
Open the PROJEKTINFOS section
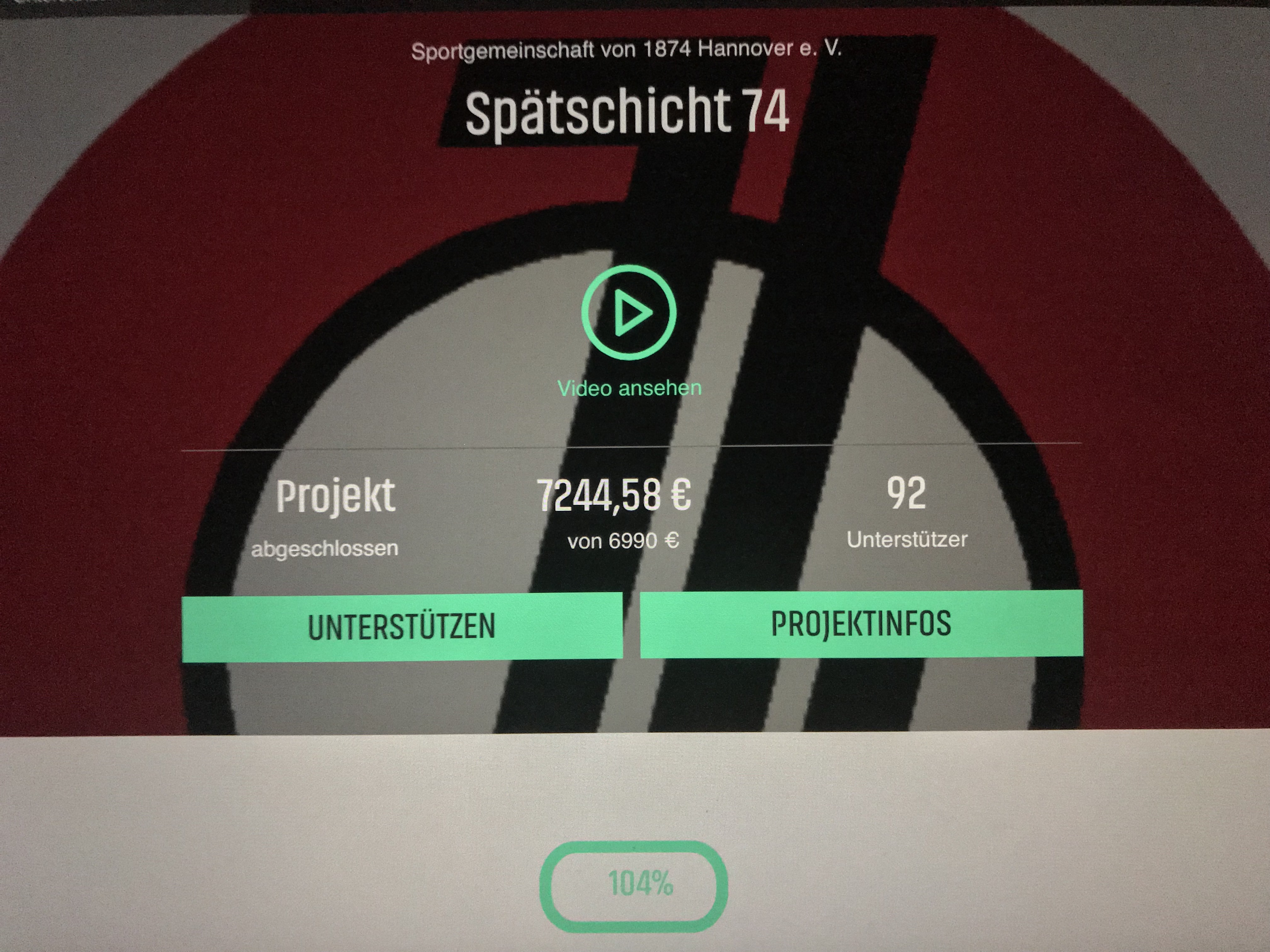[861, 624]
